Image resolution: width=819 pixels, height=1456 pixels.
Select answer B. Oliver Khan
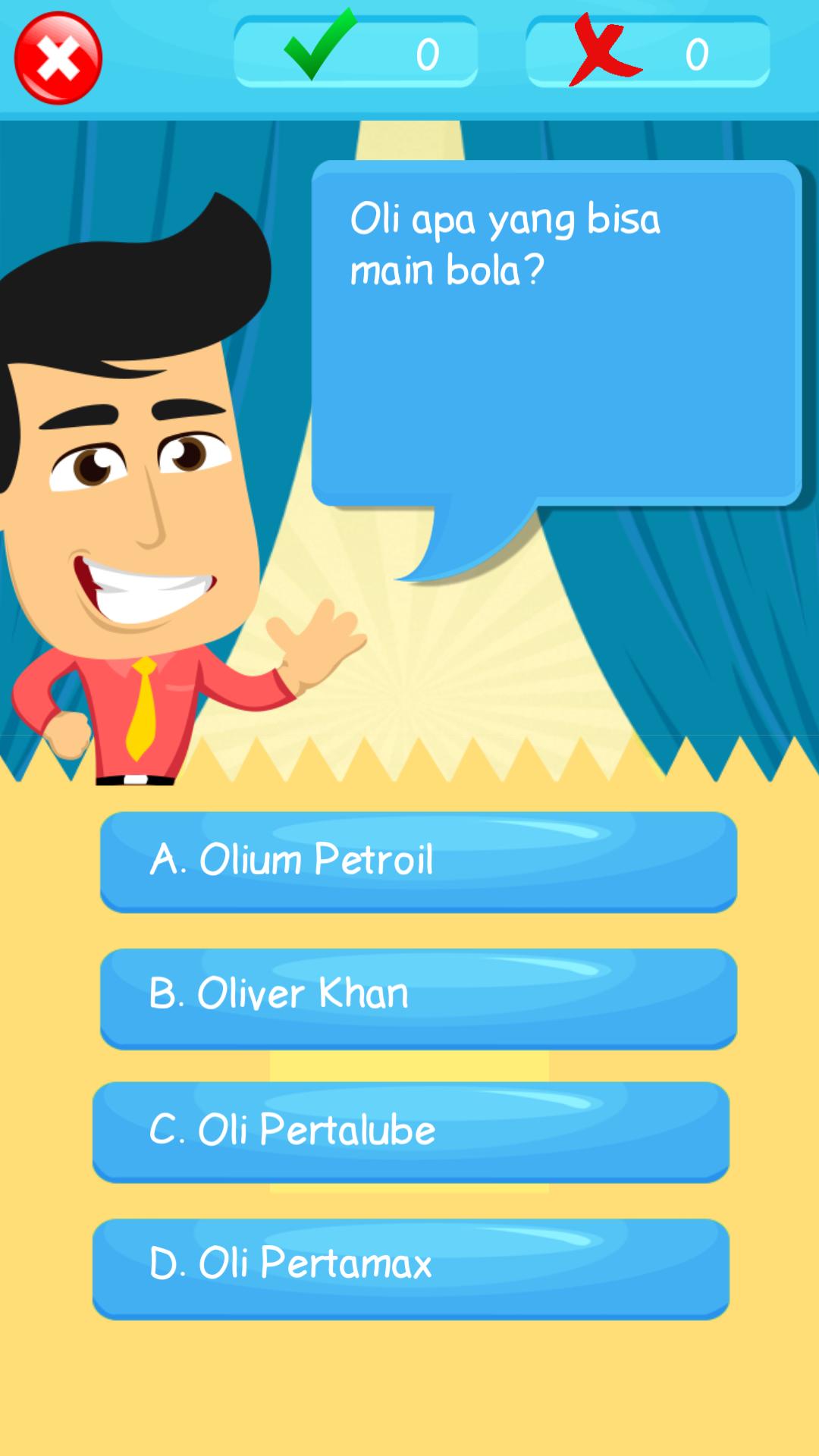tap(418, 996)
